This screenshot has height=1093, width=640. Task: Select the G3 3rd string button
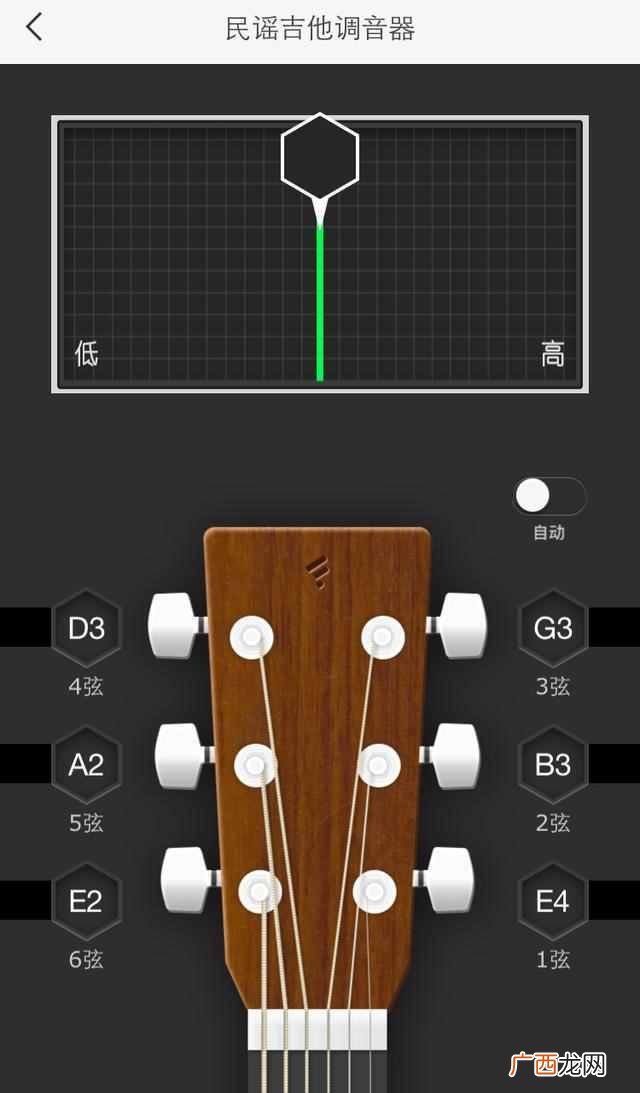(x=553, y=628)
